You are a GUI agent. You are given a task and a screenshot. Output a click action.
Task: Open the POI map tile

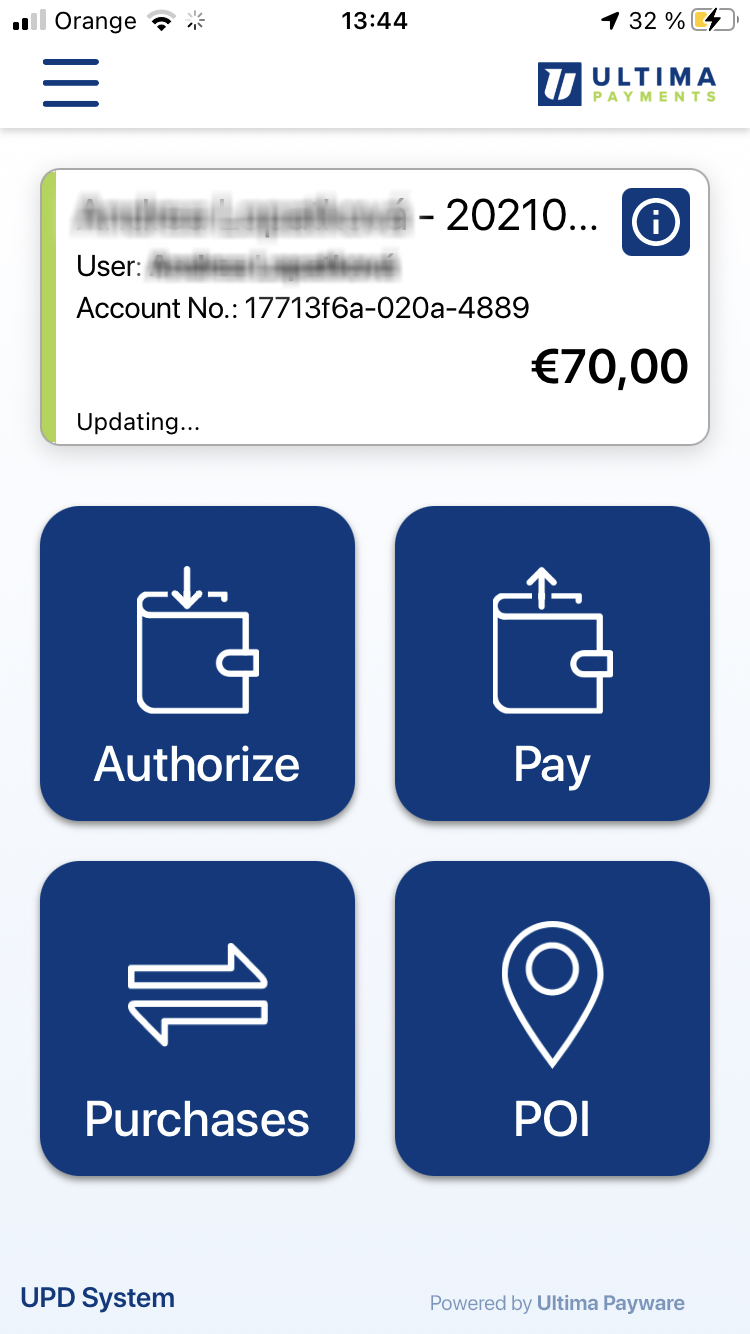pos(552,1018)
